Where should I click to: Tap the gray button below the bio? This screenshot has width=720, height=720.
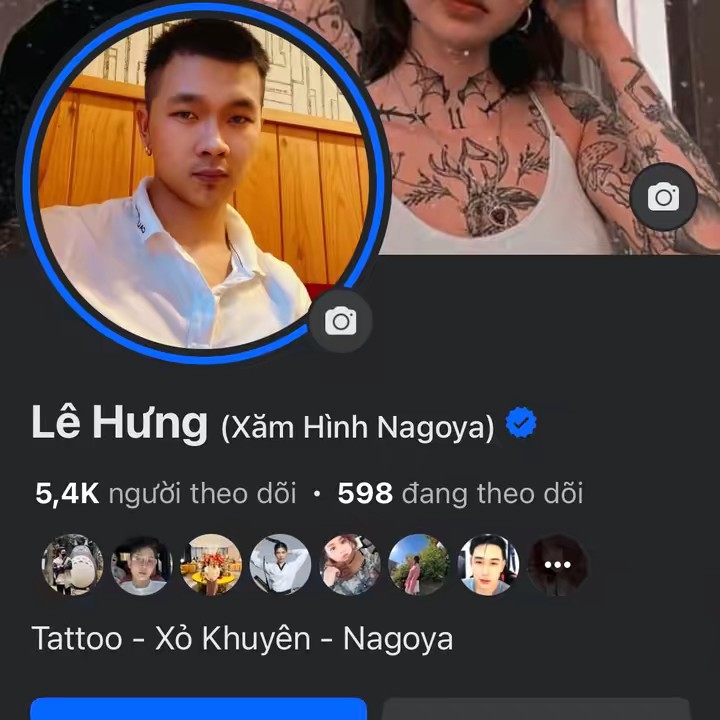pyautogui.click(x=536, y=709)
